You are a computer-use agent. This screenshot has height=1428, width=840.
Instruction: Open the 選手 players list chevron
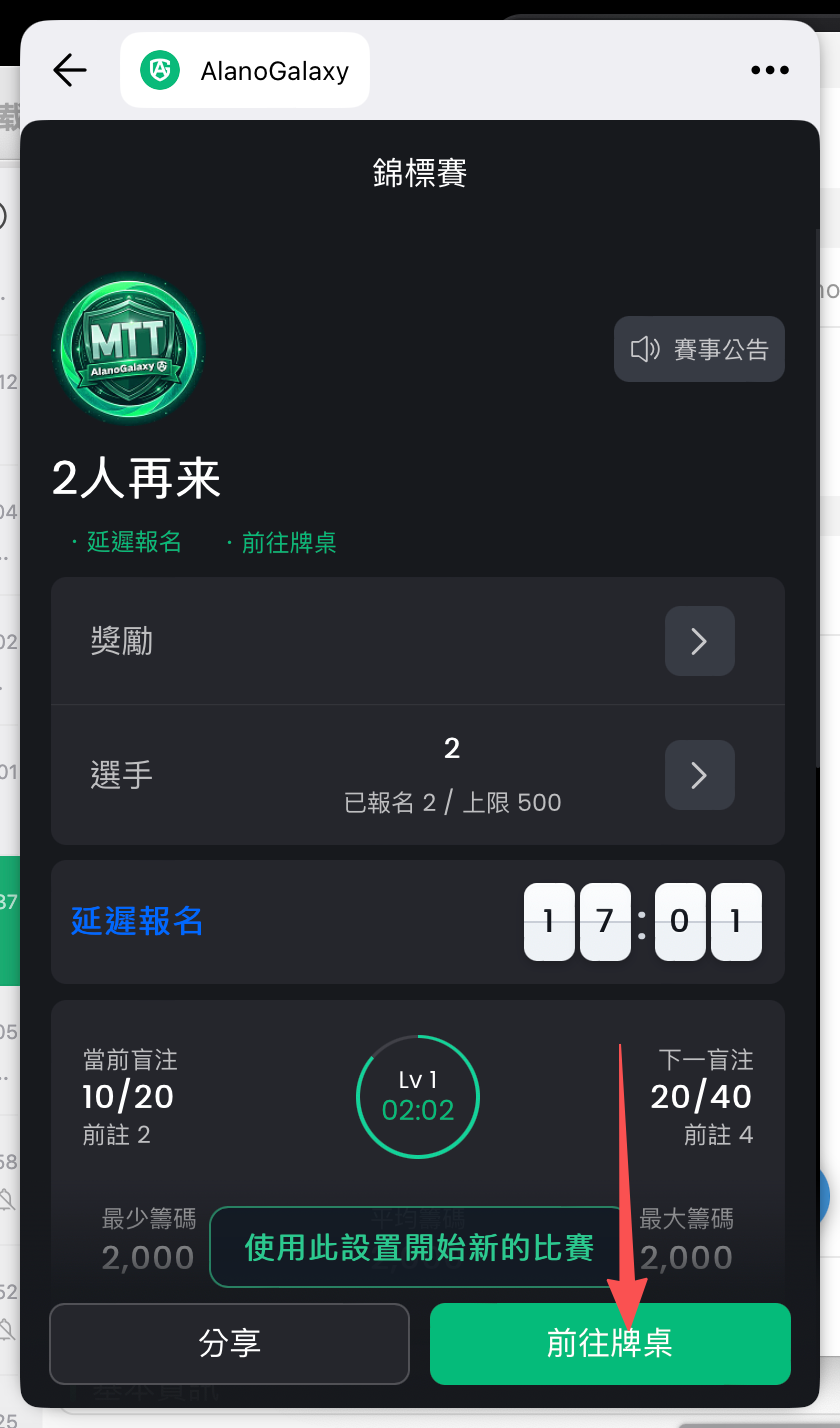coord(700,775)
